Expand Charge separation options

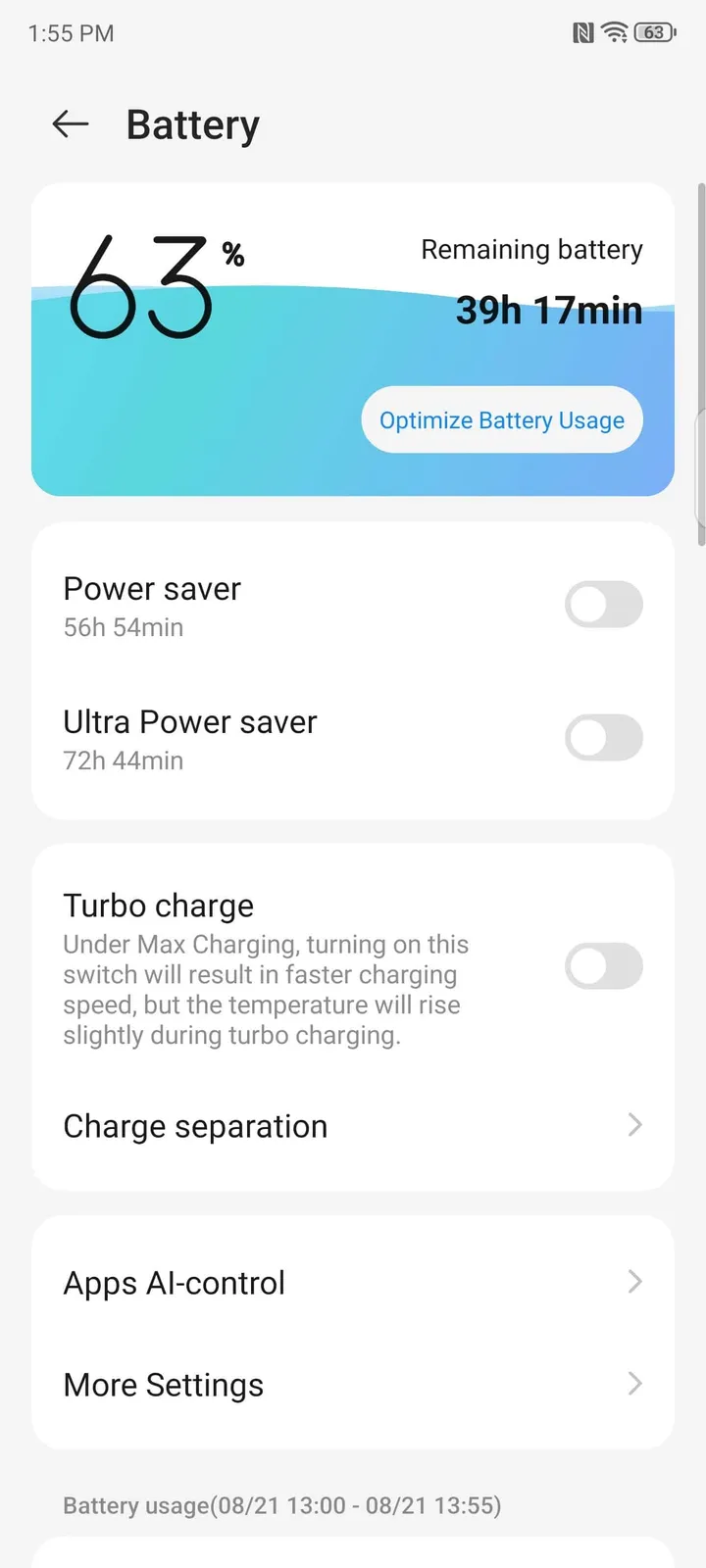pos(353,1125)
